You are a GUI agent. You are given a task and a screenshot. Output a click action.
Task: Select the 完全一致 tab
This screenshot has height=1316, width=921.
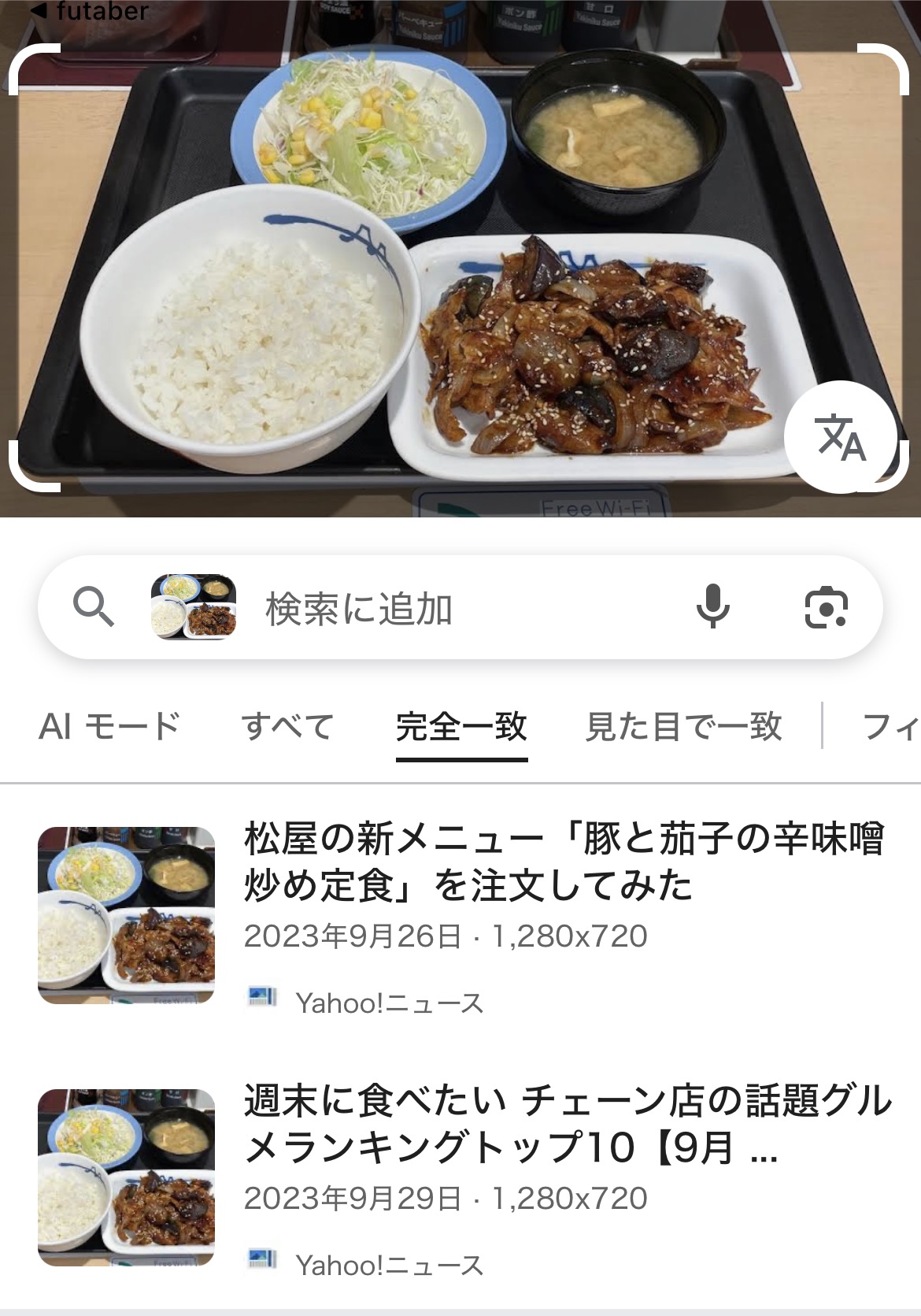tap(461, 726)
